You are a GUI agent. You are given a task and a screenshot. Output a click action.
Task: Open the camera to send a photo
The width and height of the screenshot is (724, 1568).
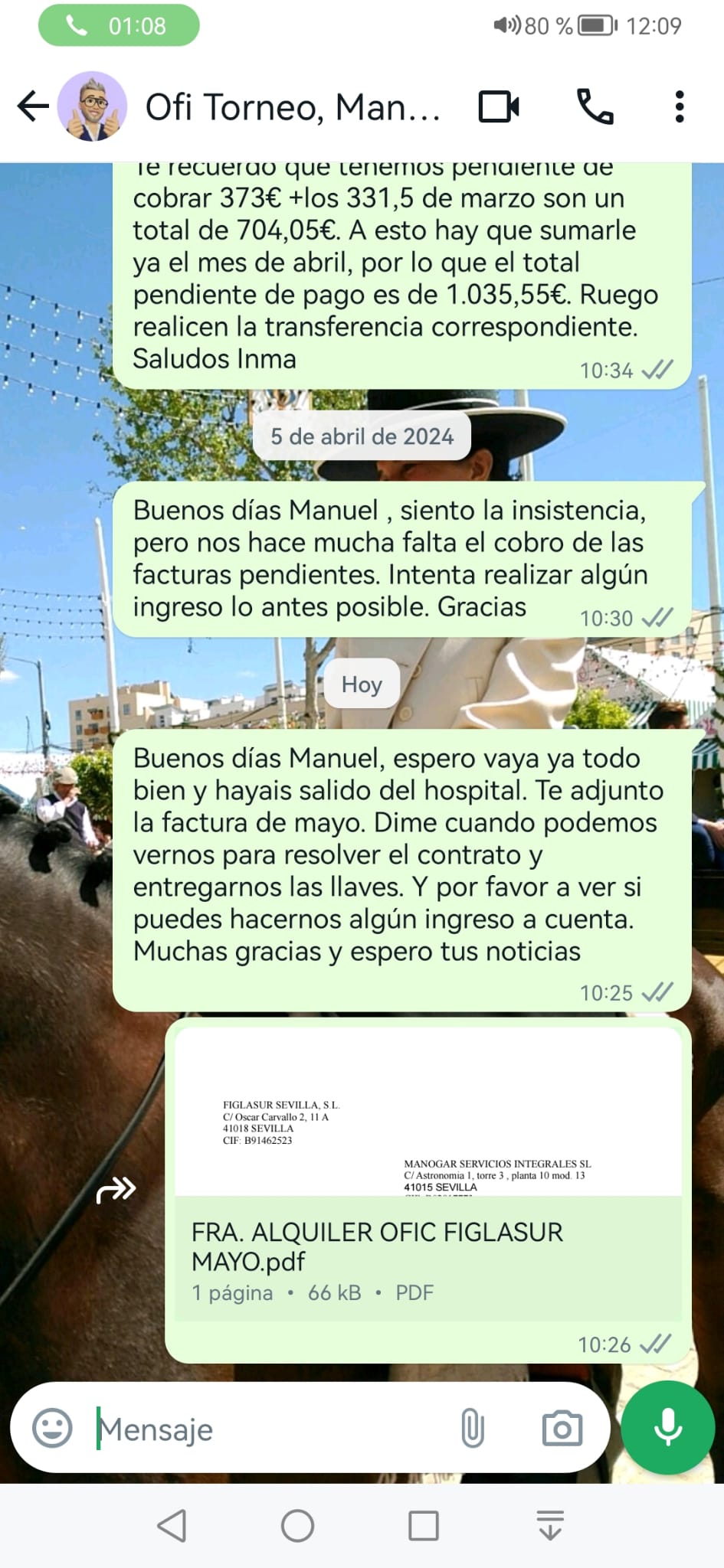click(x=562, y=1429)
